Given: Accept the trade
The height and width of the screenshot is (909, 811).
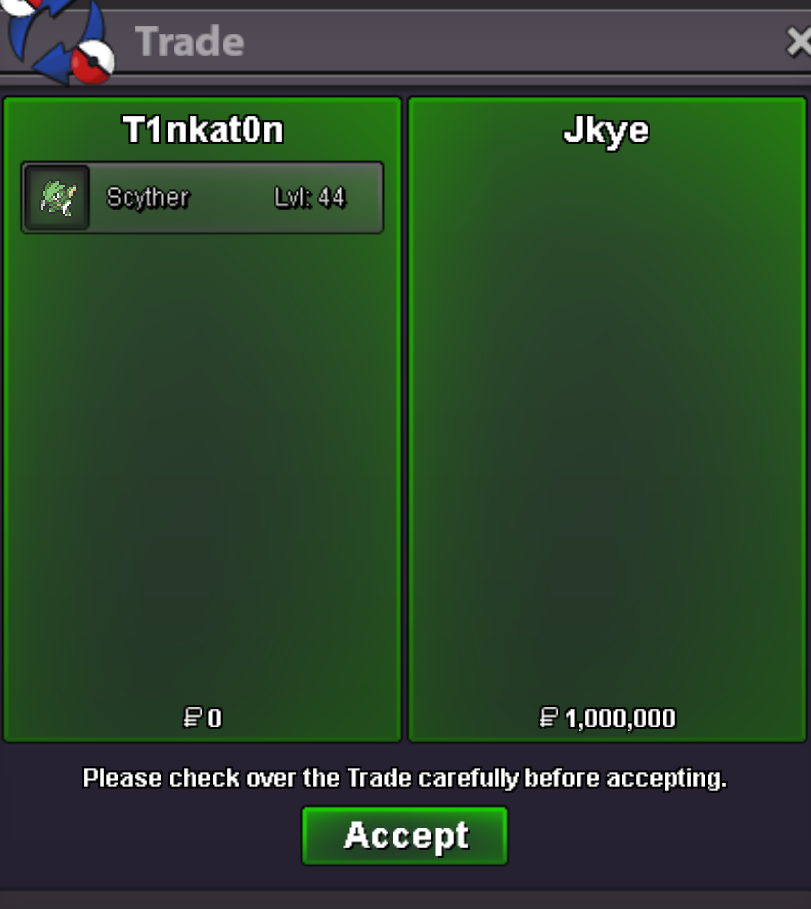Looking at the screenshot, I should tap(405, 835).
